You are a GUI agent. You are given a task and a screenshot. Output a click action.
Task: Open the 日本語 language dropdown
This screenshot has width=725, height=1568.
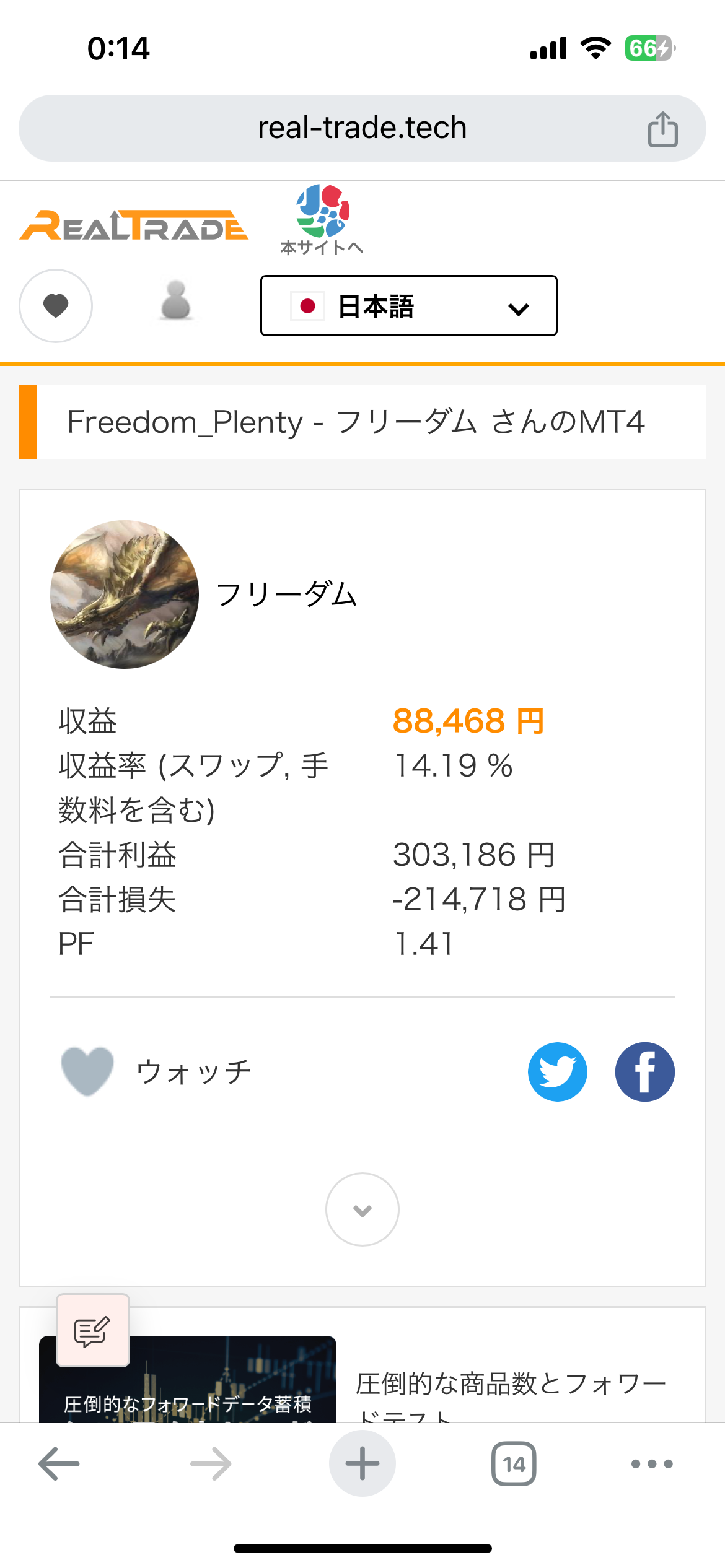coord(408,306)
